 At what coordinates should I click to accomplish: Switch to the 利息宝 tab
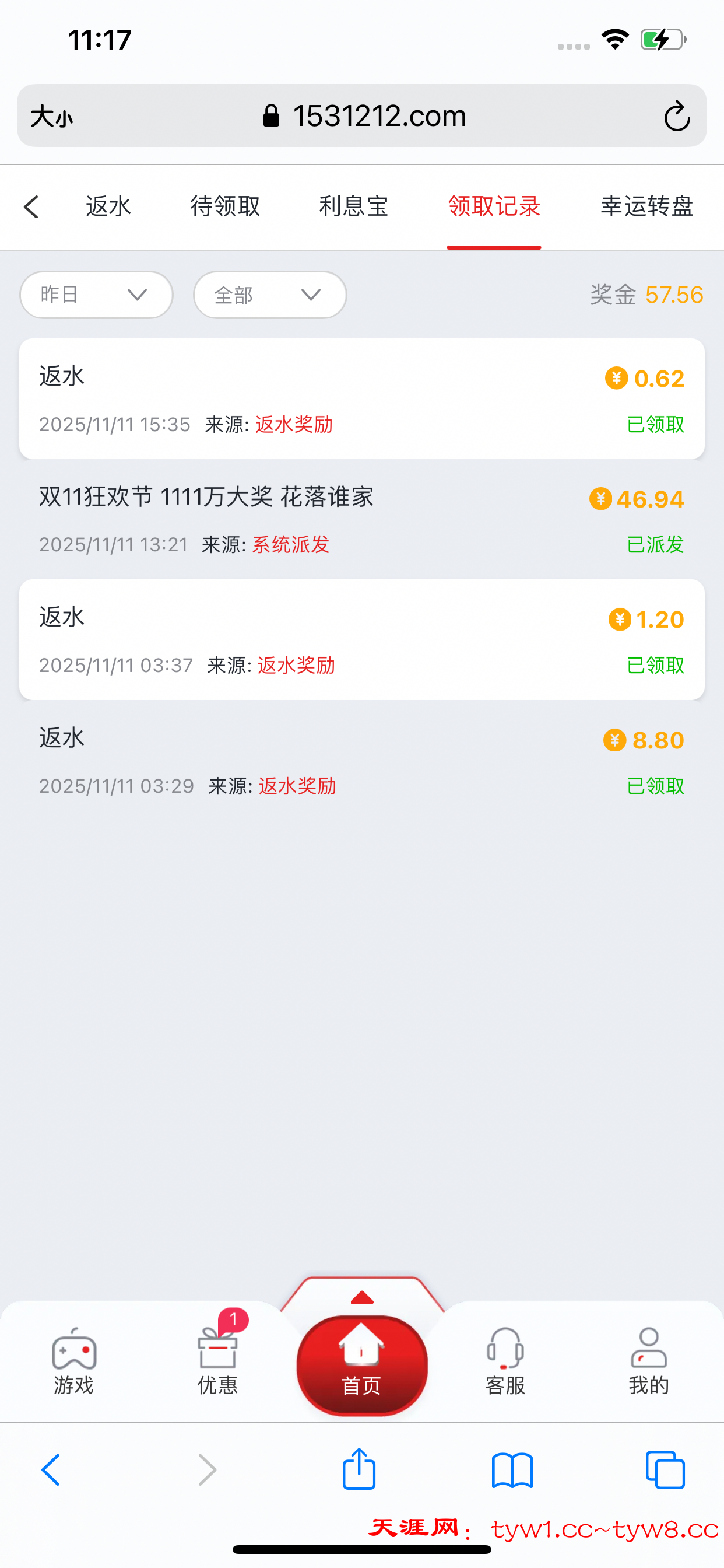click(x=353, y=207)
